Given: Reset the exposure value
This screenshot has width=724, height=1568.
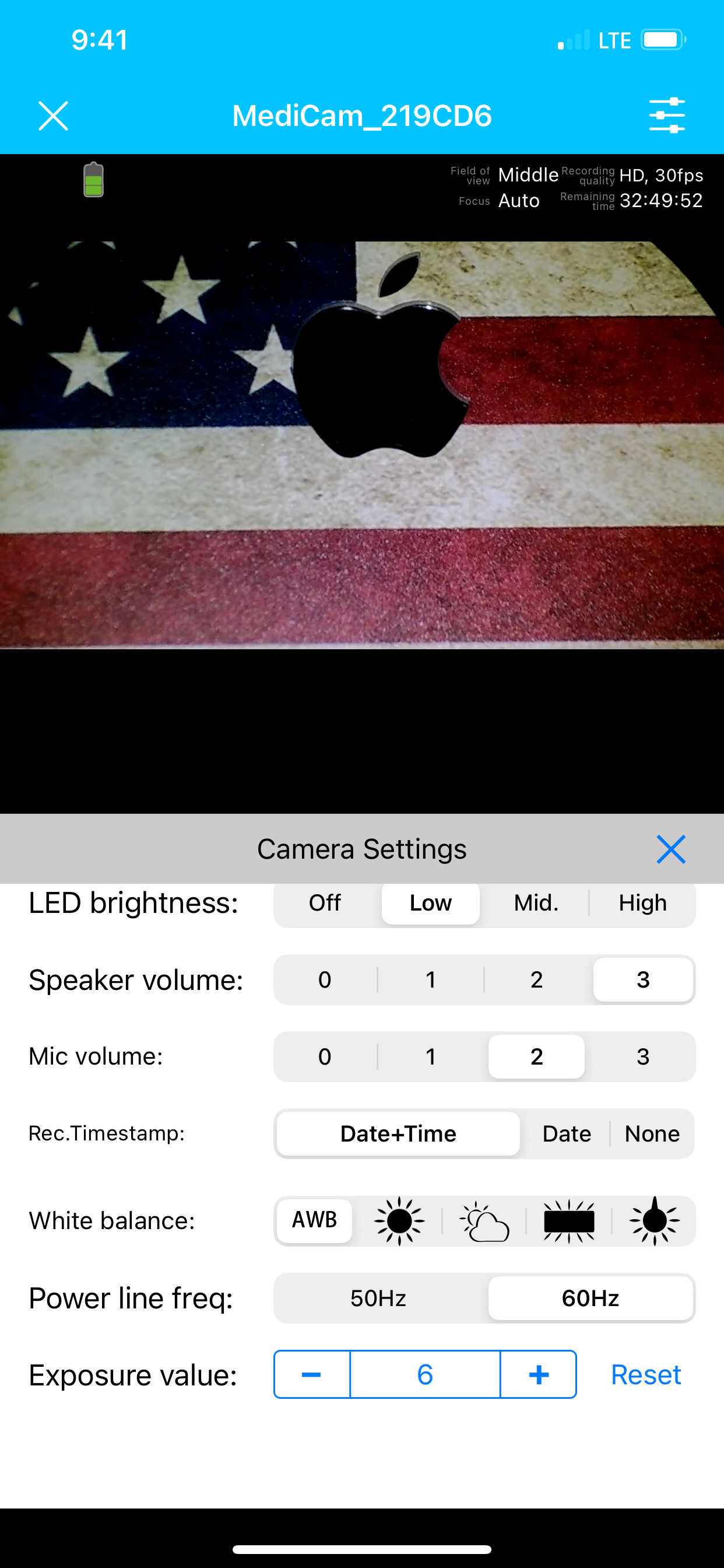Looking at the screenshot, I should pos(645,1374).
